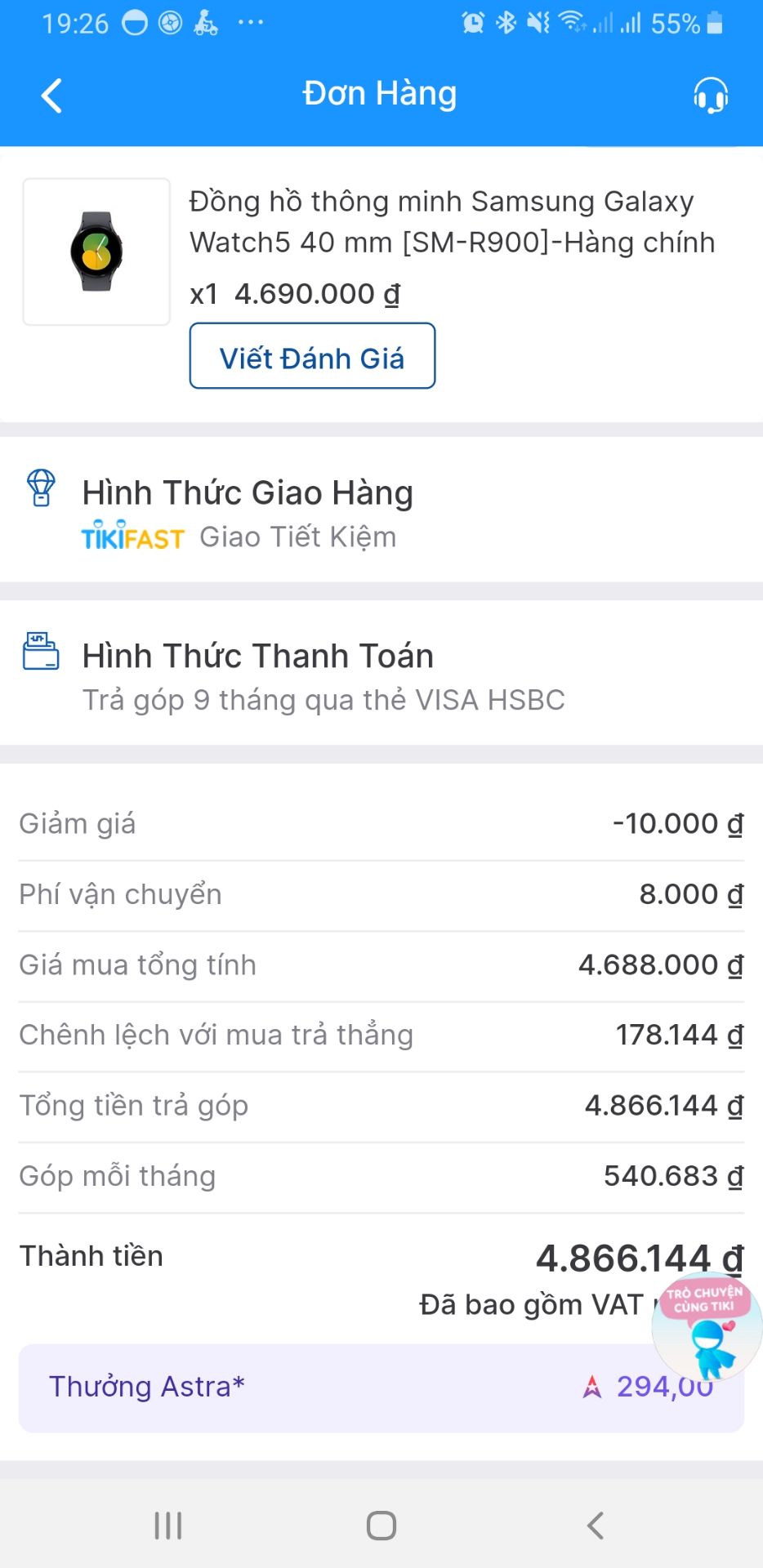This screenshot has width=763, height=1568.
Task: Select the parachute delivery icon
Action: (x=40, y=488)
